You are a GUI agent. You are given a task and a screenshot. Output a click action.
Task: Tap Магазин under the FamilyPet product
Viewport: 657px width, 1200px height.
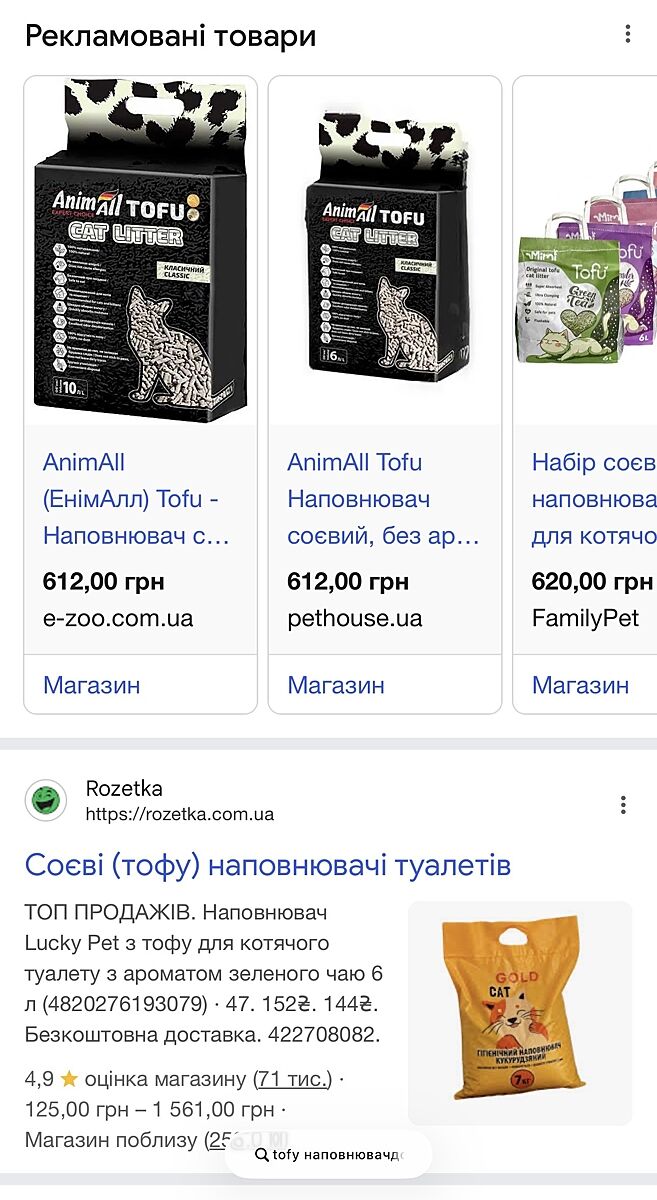tap(580, 685)
